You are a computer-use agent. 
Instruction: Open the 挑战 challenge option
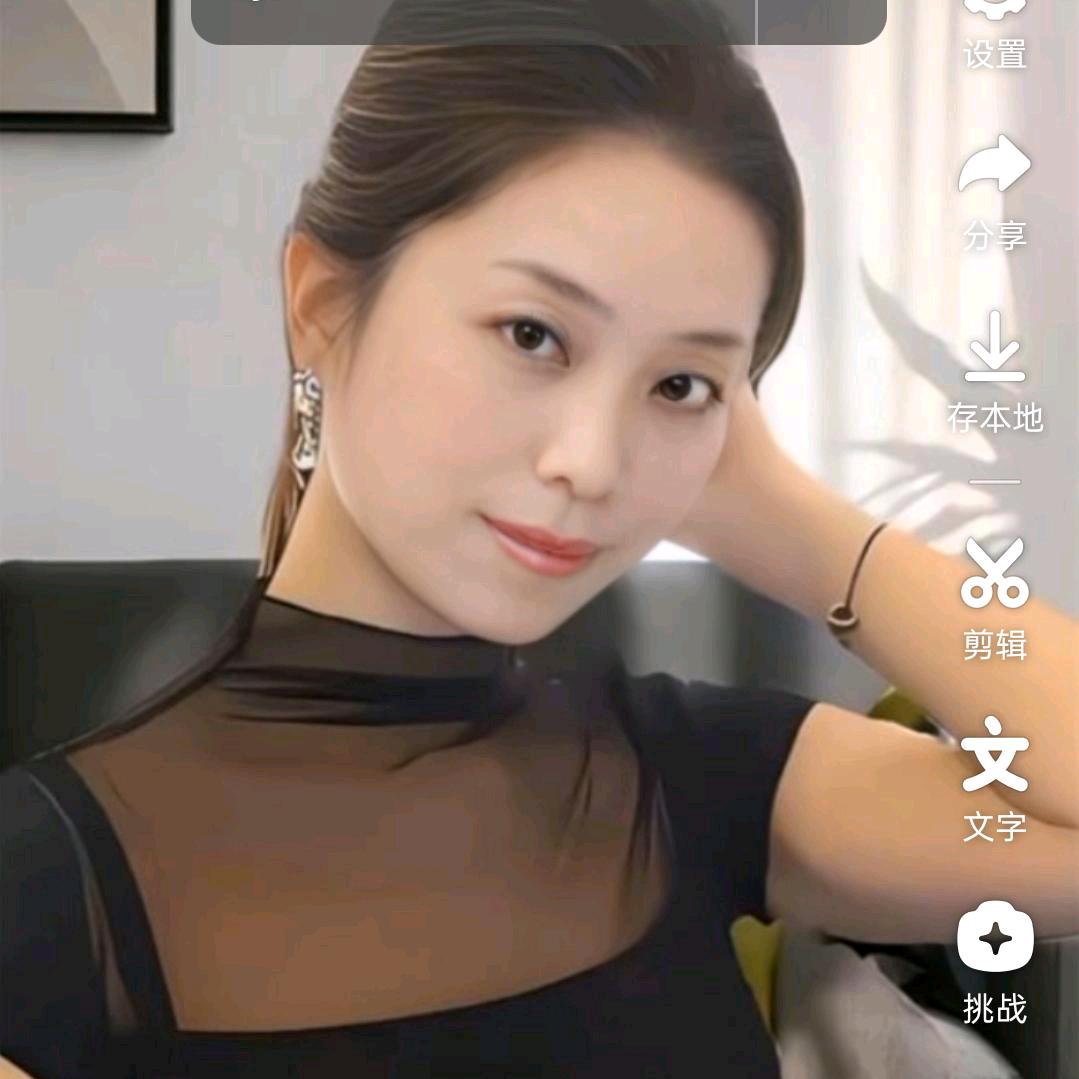(994, 960)
